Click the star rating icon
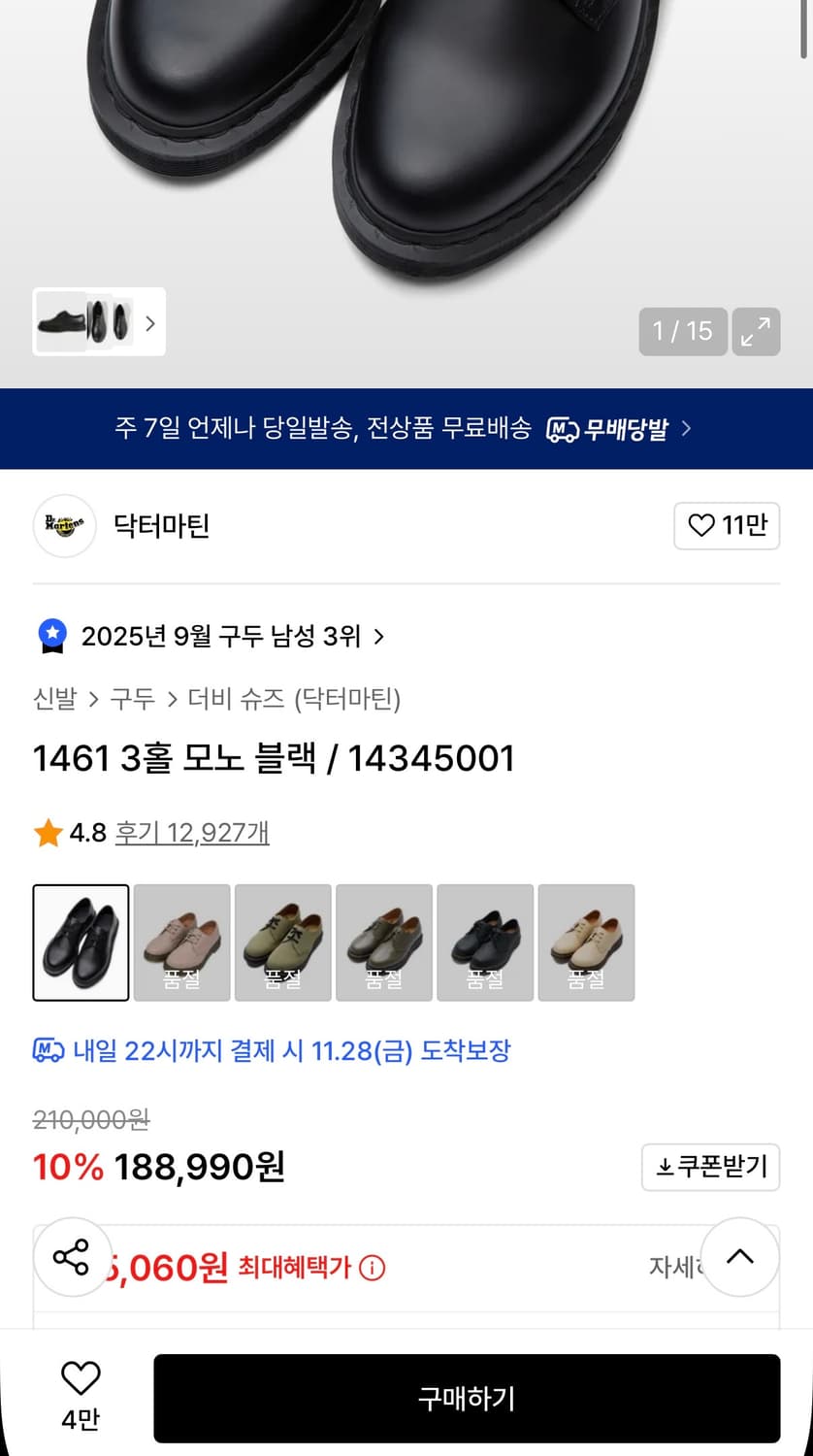Viewport: 813px width, 1456px height. (x=48, y=832)
